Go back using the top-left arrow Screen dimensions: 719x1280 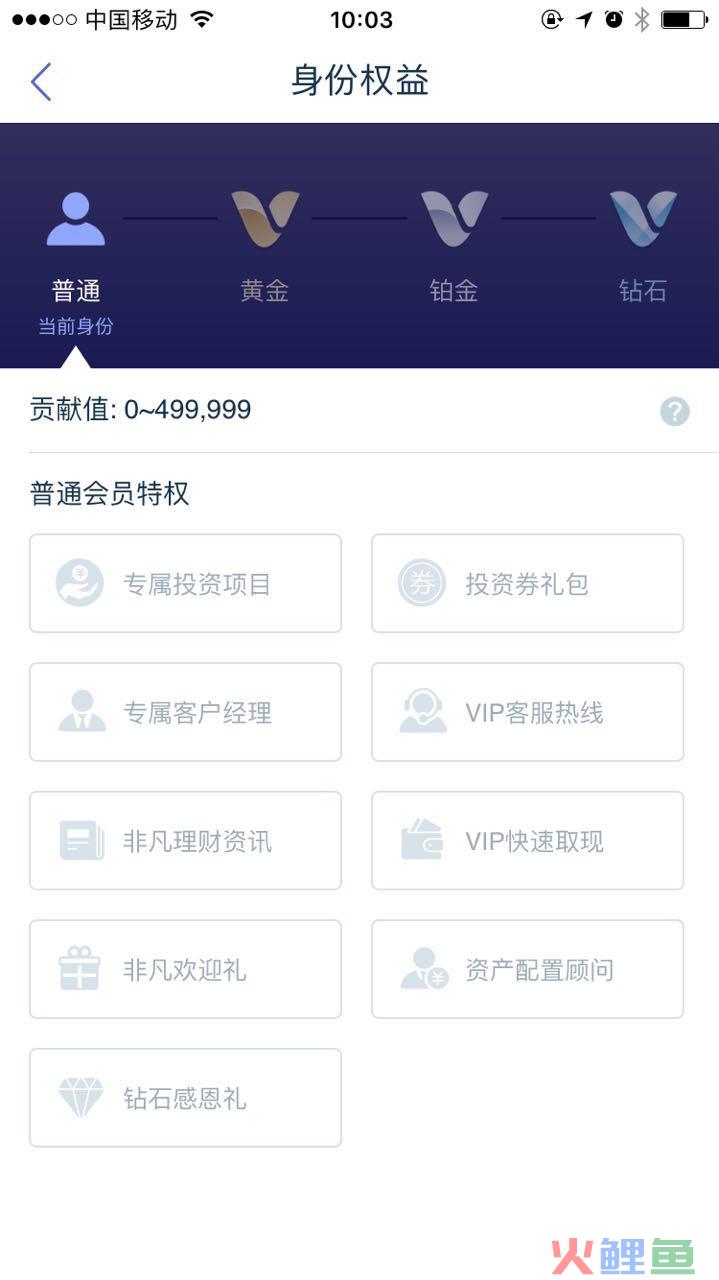pos(41,81)
